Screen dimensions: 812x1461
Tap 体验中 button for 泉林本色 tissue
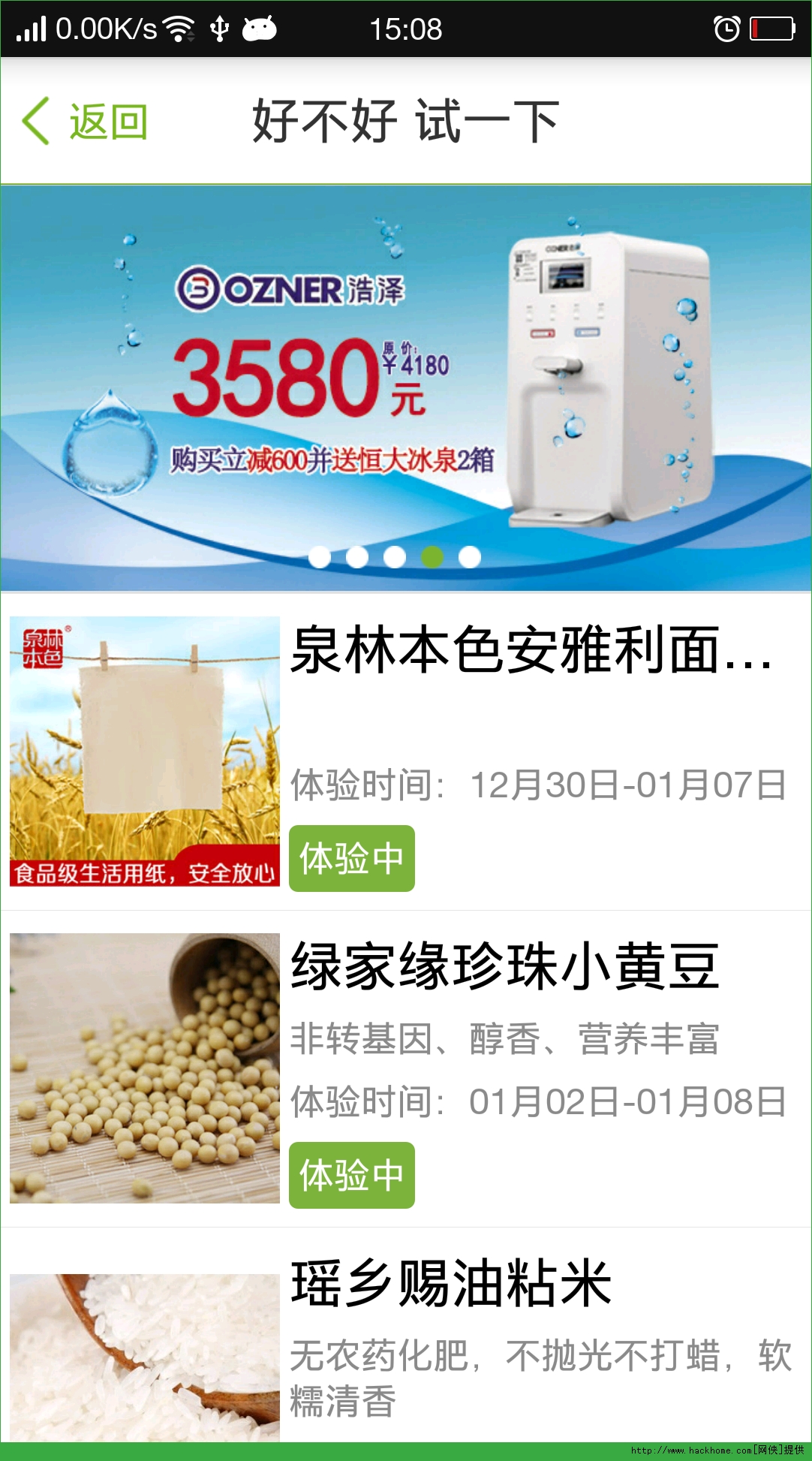(351, 858)
